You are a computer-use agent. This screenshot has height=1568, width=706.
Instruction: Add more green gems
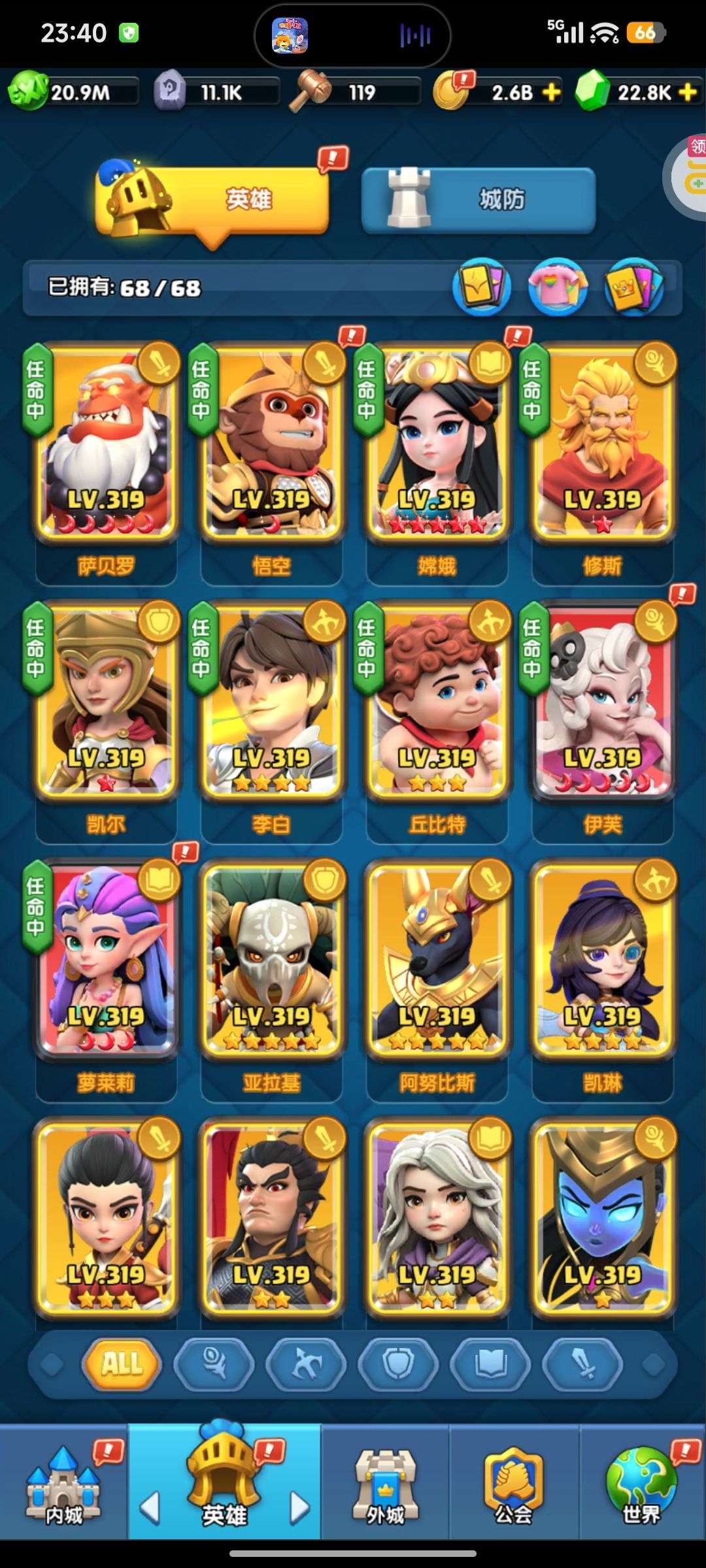click(688, 92)
